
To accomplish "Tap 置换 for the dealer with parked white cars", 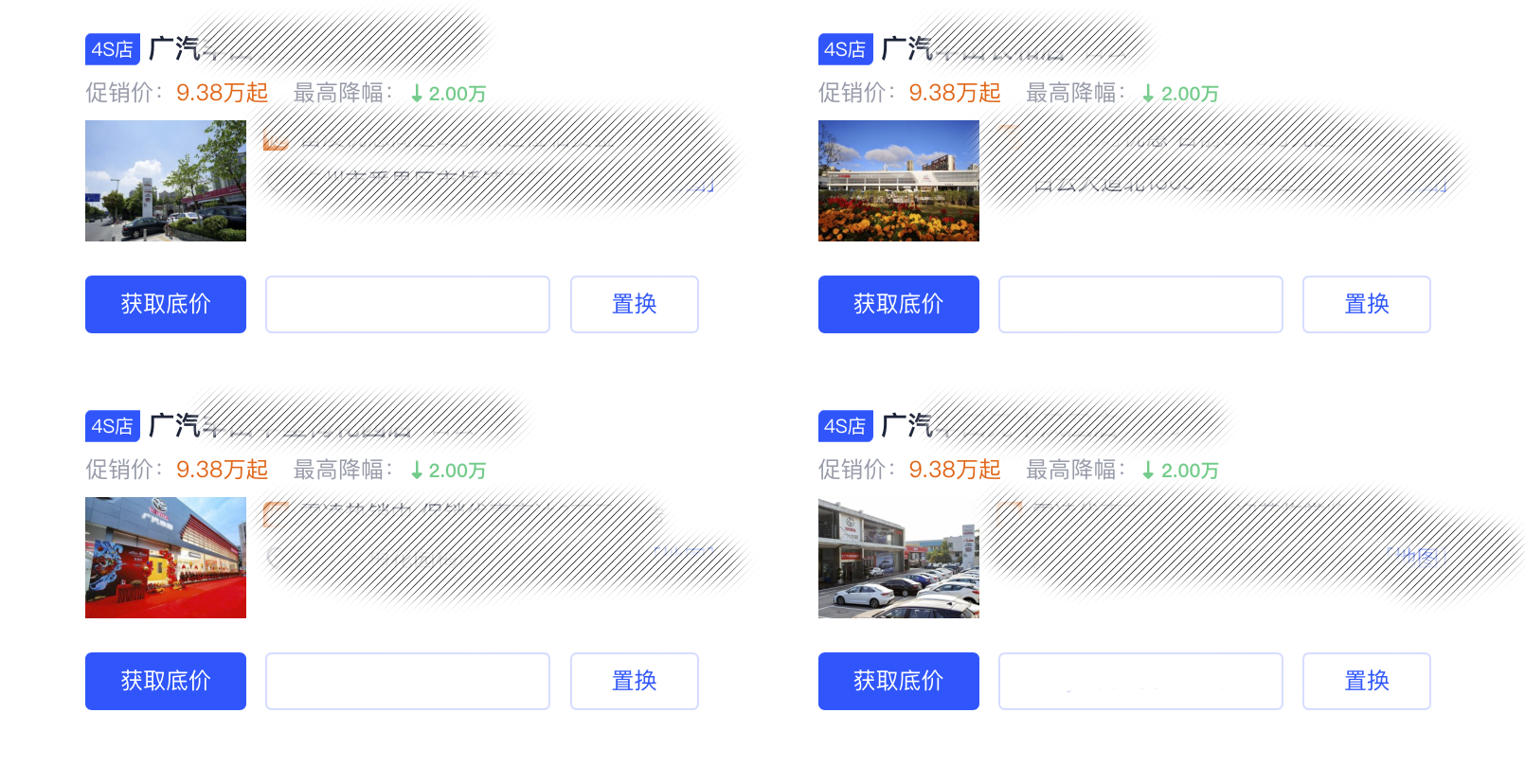I will [x=1366, y=681].
